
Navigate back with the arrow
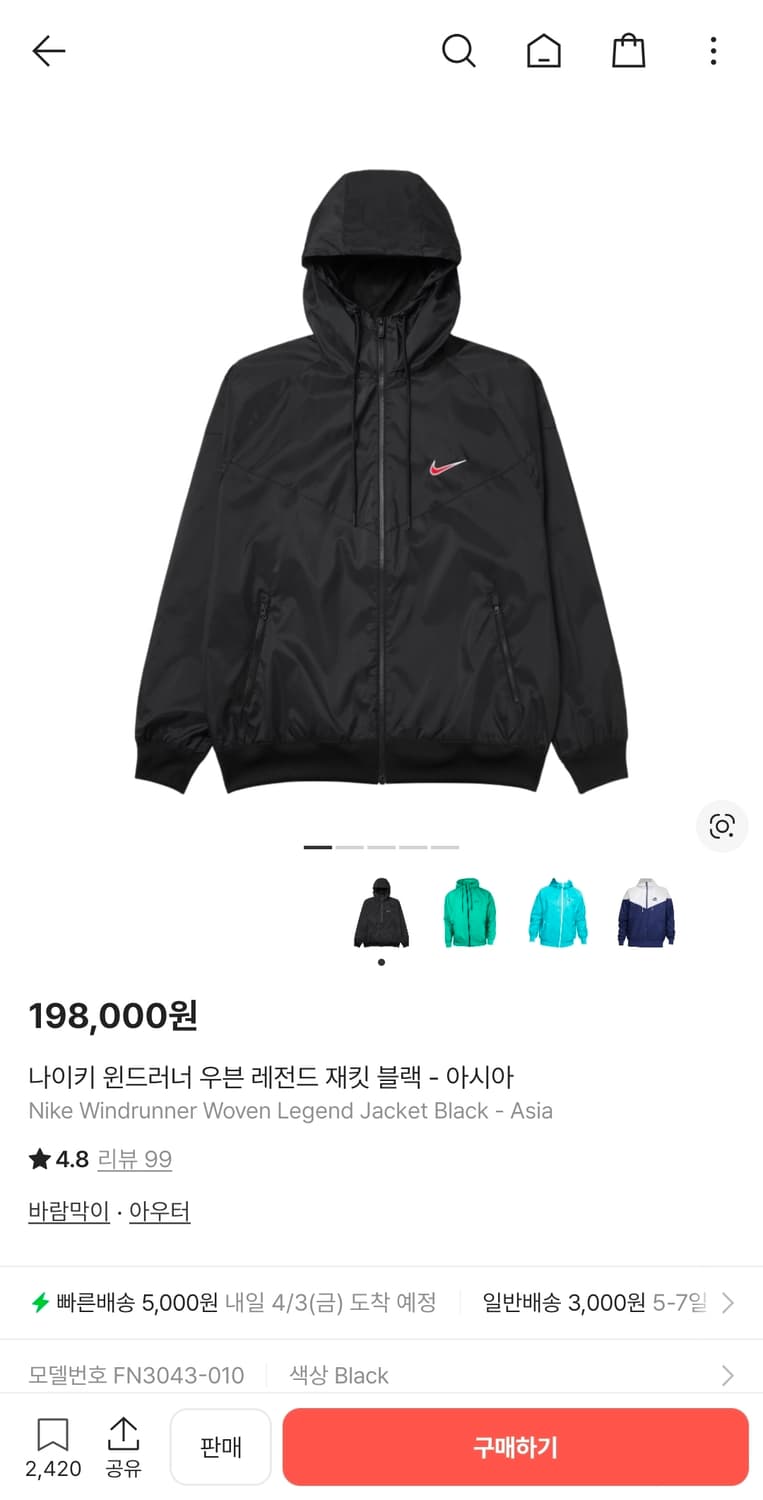click(48, 51)
